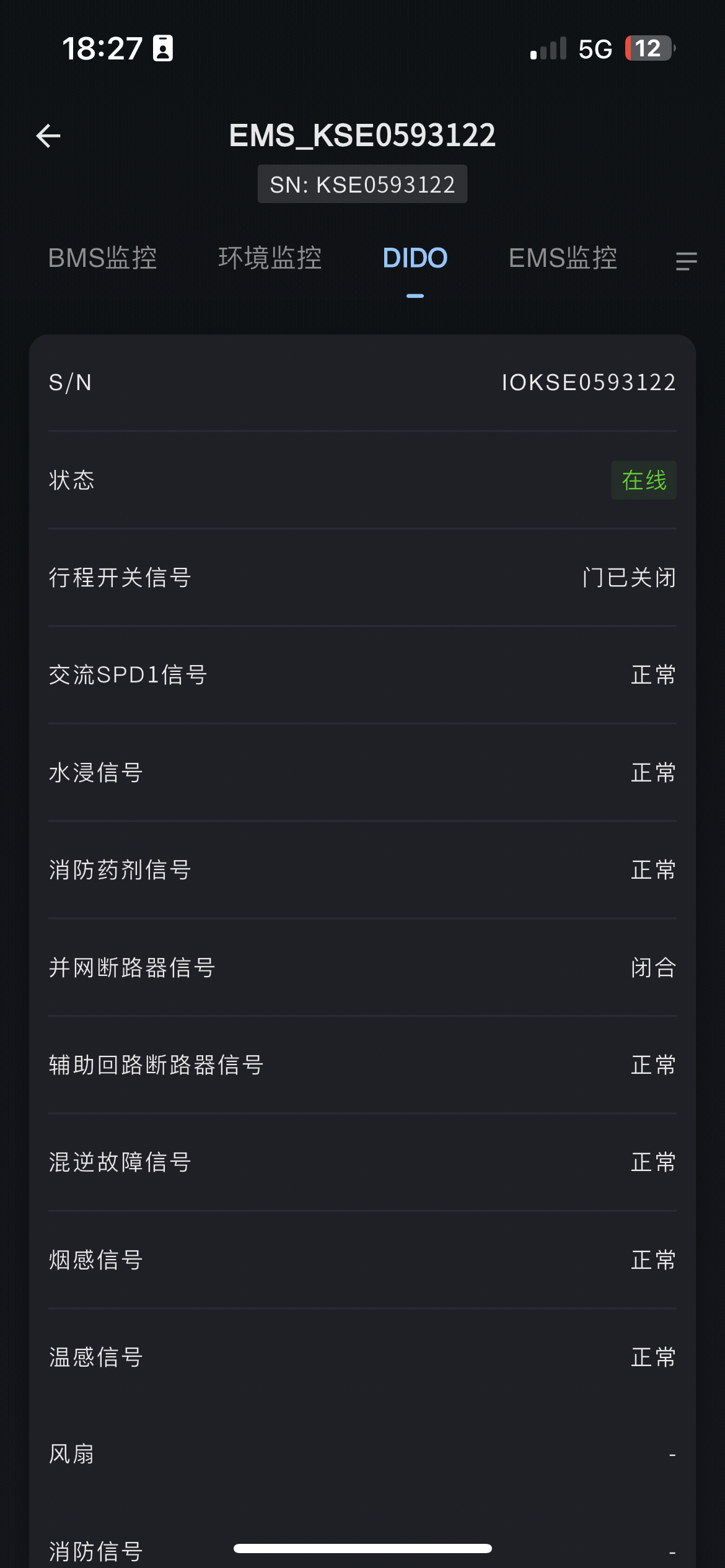The width and height of the screenshot is (725, 1568).
Task: Select the DIDO tab
Action: click(415, 258)
